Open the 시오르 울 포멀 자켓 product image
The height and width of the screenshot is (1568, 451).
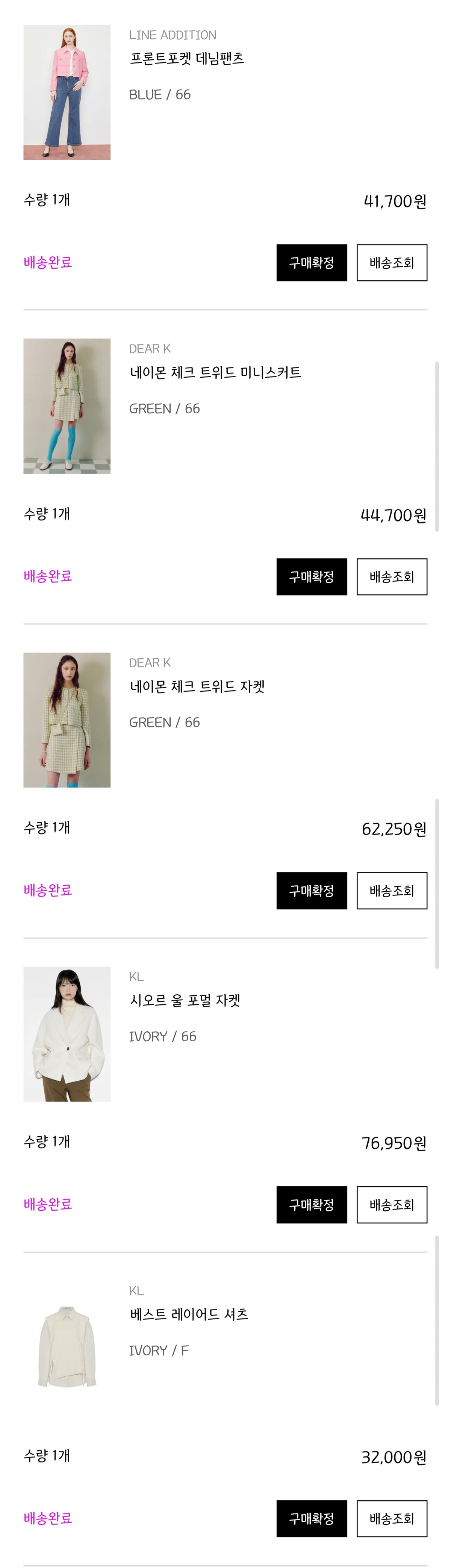click(67, 1034)
